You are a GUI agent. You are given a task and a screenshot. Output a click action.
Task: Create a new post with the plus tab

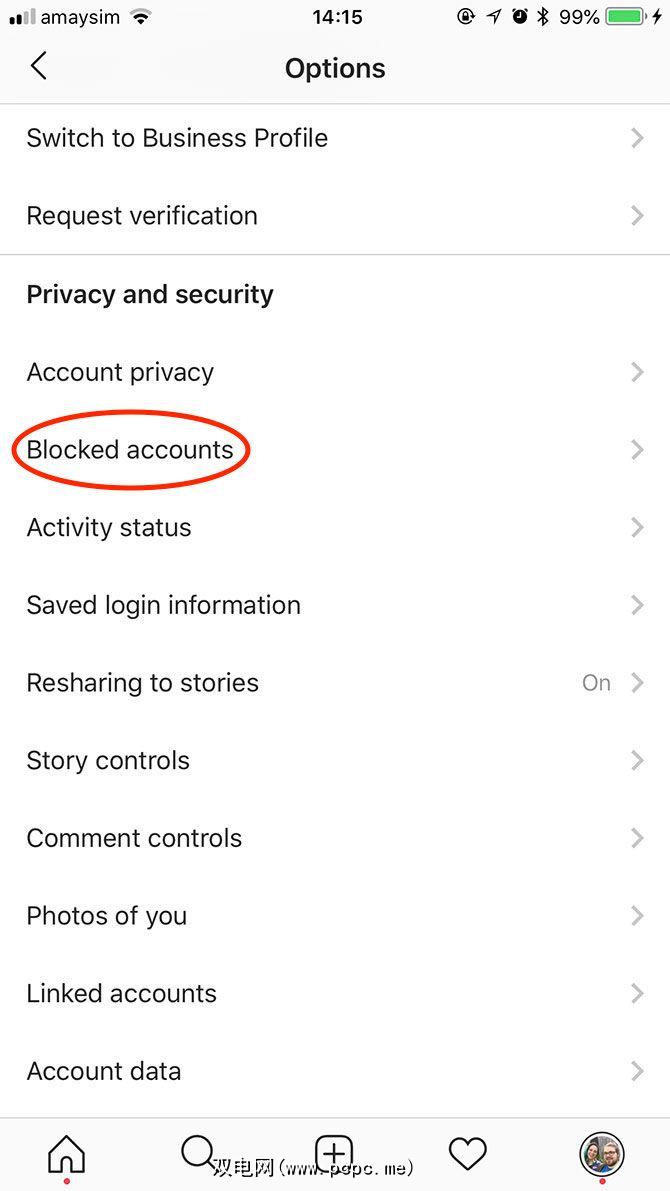(x=334, y=1153)
